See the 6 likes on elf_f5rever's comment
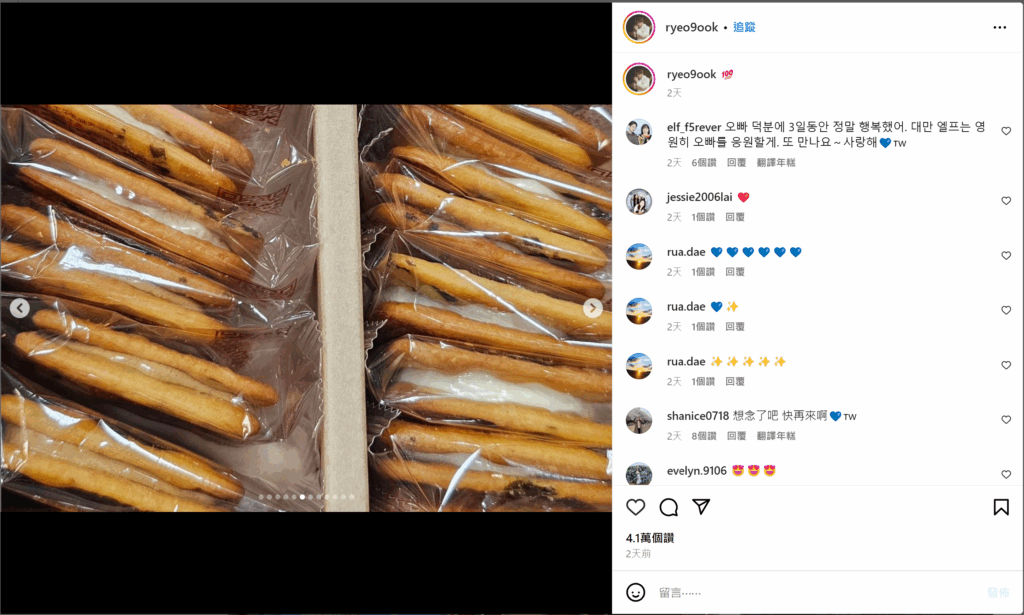 [x=704, y=162]
